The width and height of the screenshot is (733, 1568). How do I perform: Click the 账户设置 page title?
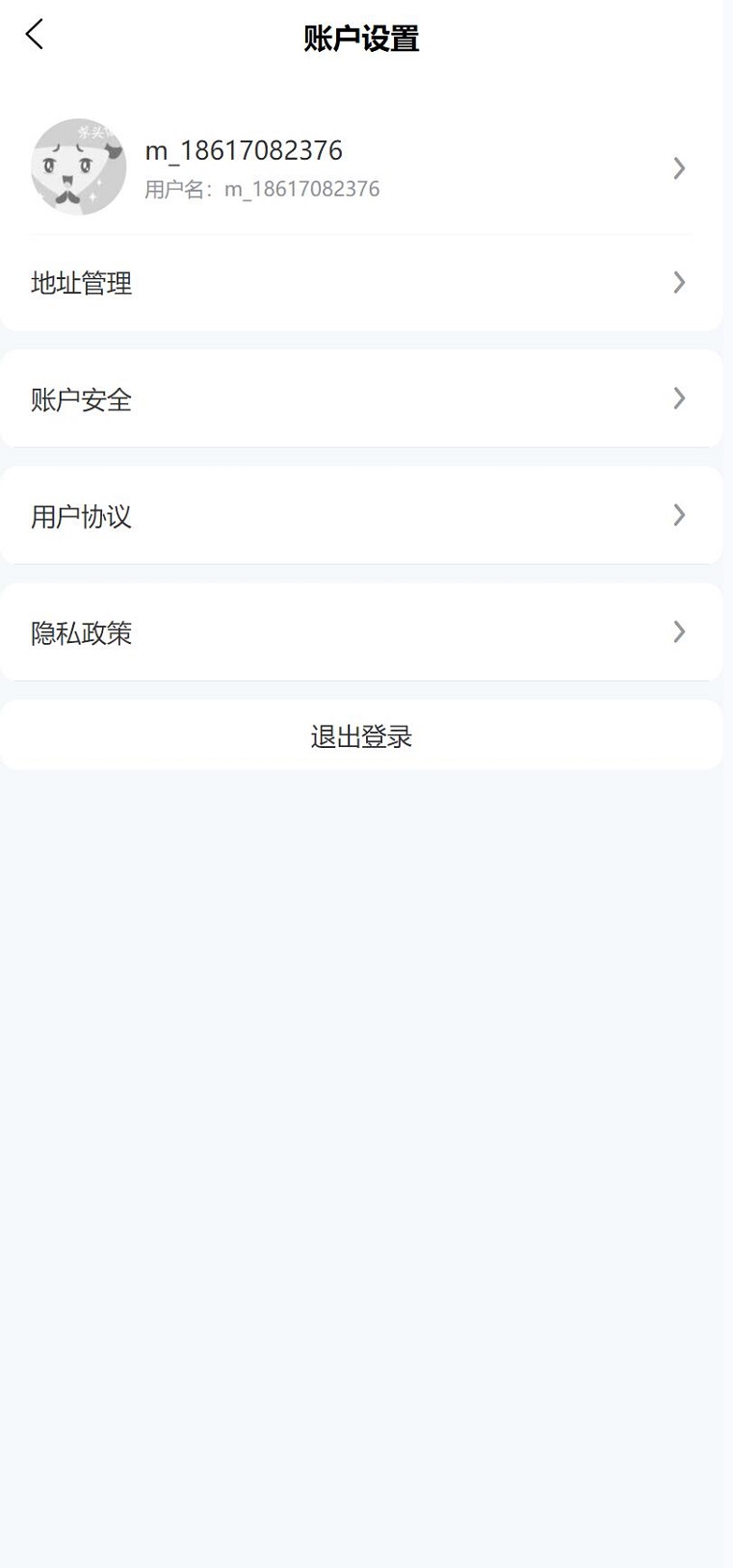click(361, 39)
